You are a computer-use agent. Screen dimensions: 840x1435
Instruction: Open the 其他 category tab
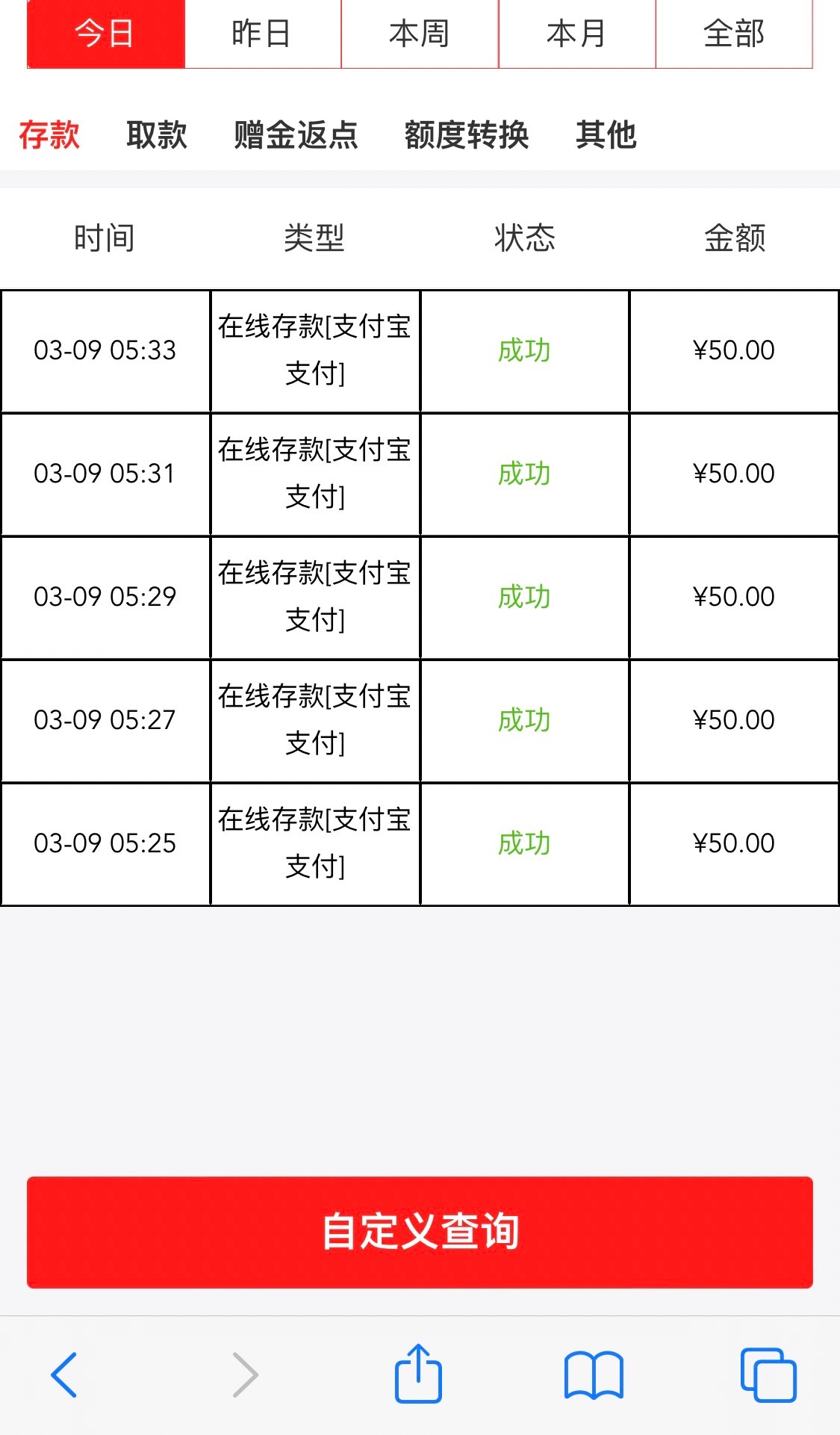click(x=606, y=135)
